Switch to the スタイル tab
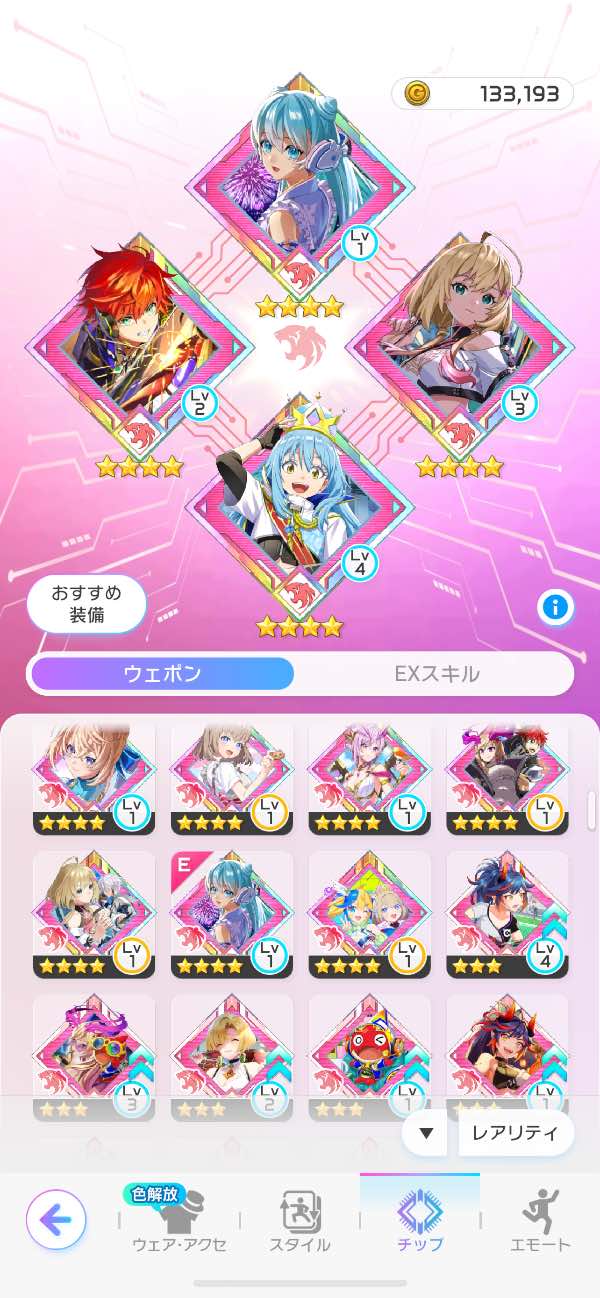This screenshot has height=1298, width=600. click(x=300, y=1219)
